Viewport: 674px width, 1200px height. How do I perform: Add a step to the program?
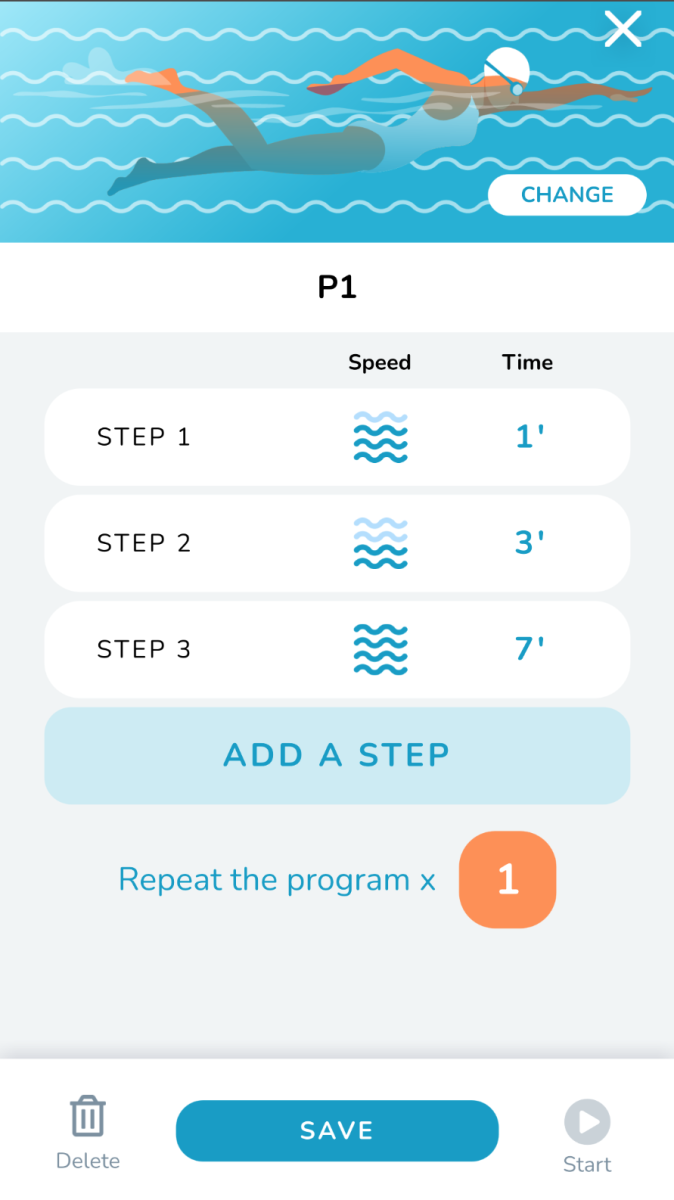point(337,755)
